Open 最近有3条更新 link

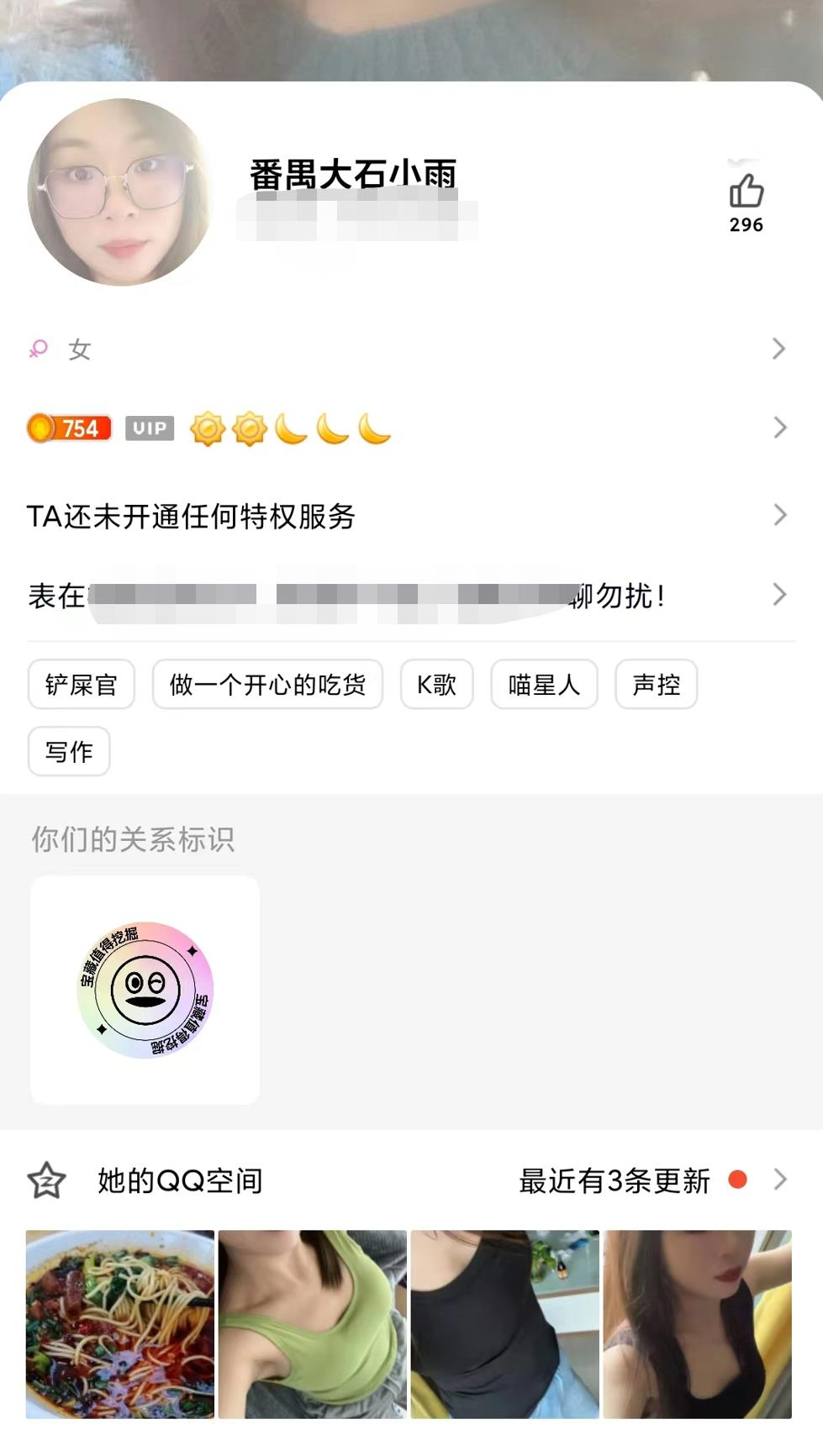pos(615,1180)
